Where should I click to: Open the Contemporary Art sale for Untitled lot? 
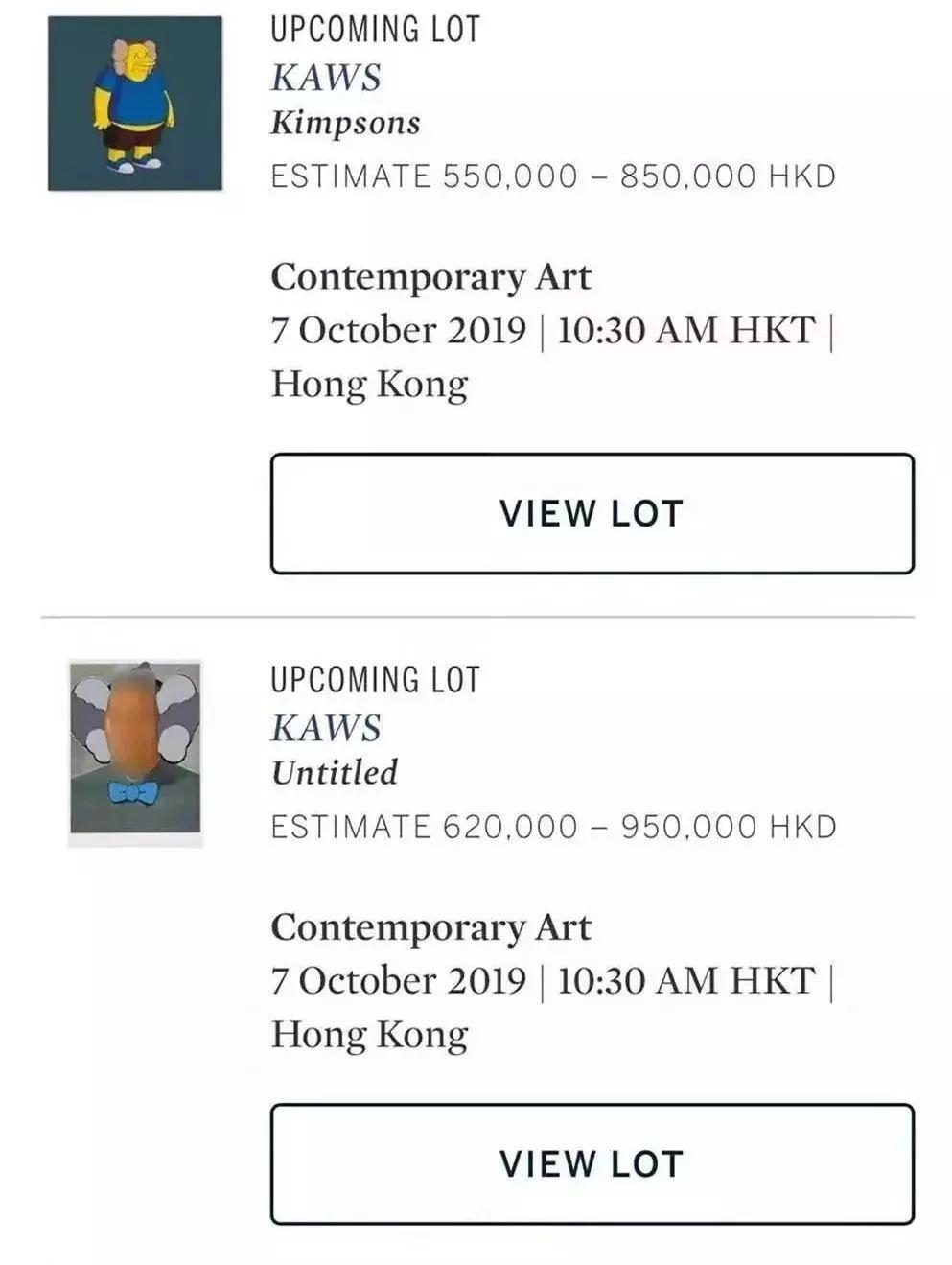(433, 925)
